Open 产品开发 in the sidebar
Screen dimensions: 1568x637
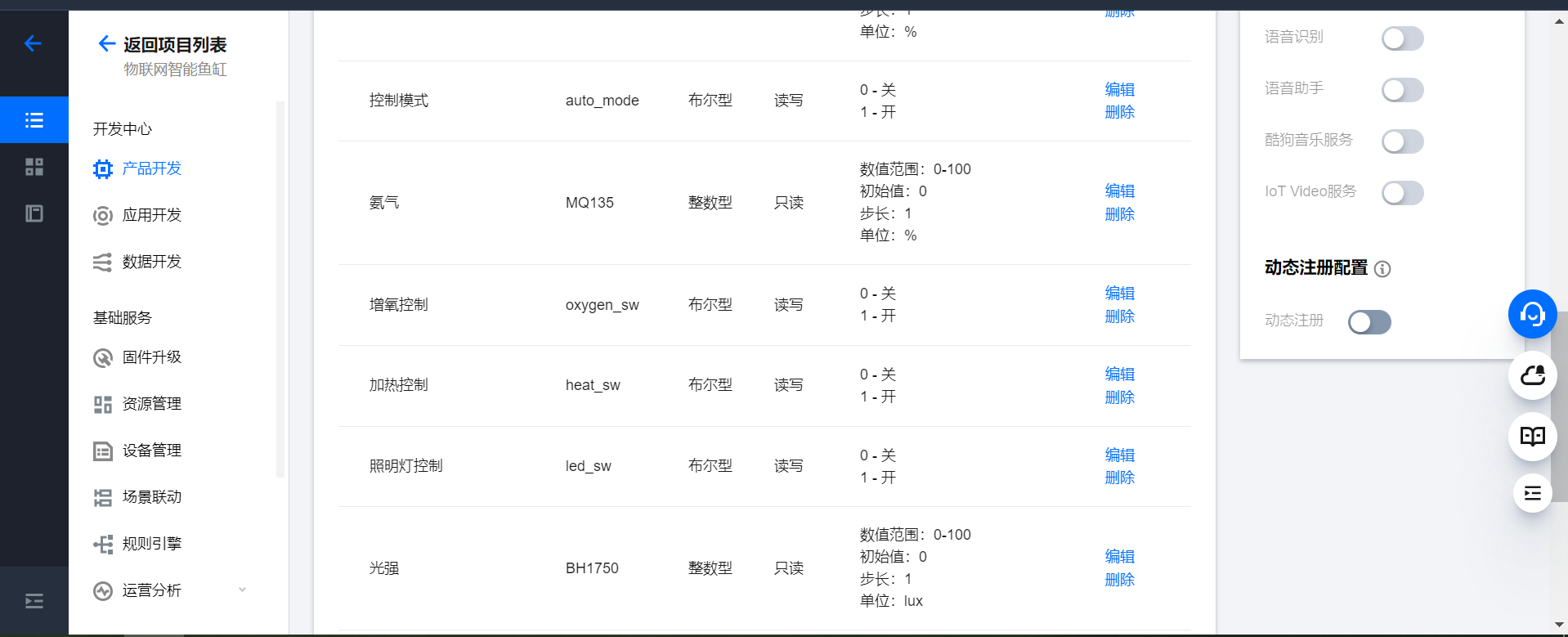pos(151,168)
